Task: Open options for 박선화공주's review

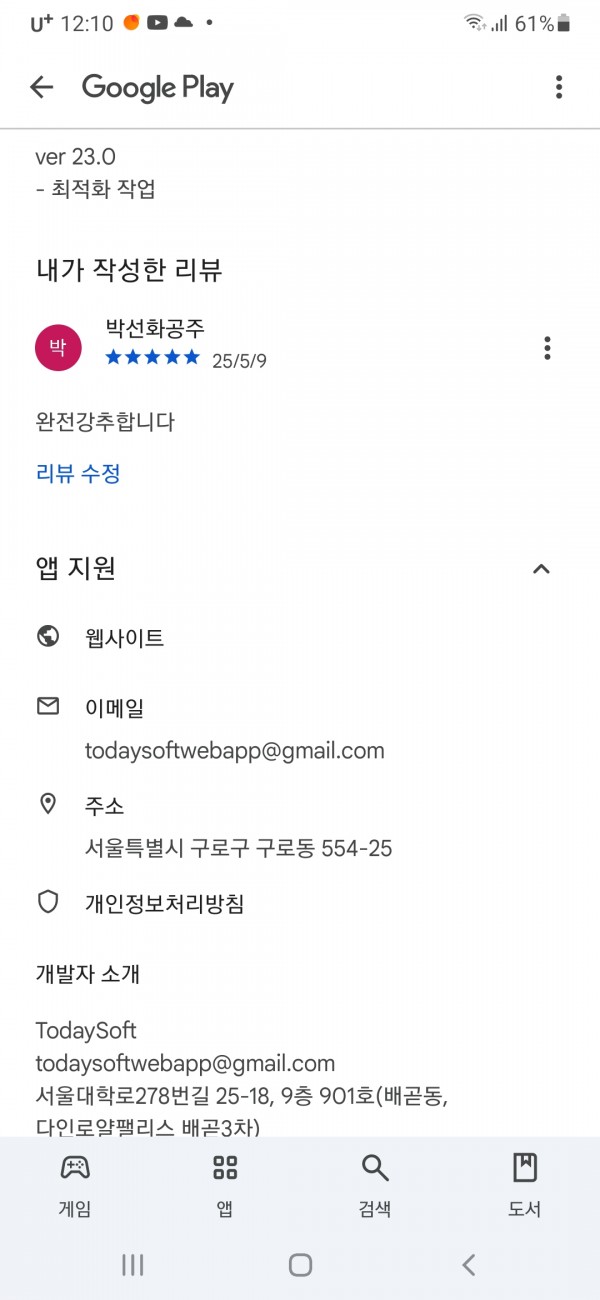Action: (547, 347)
